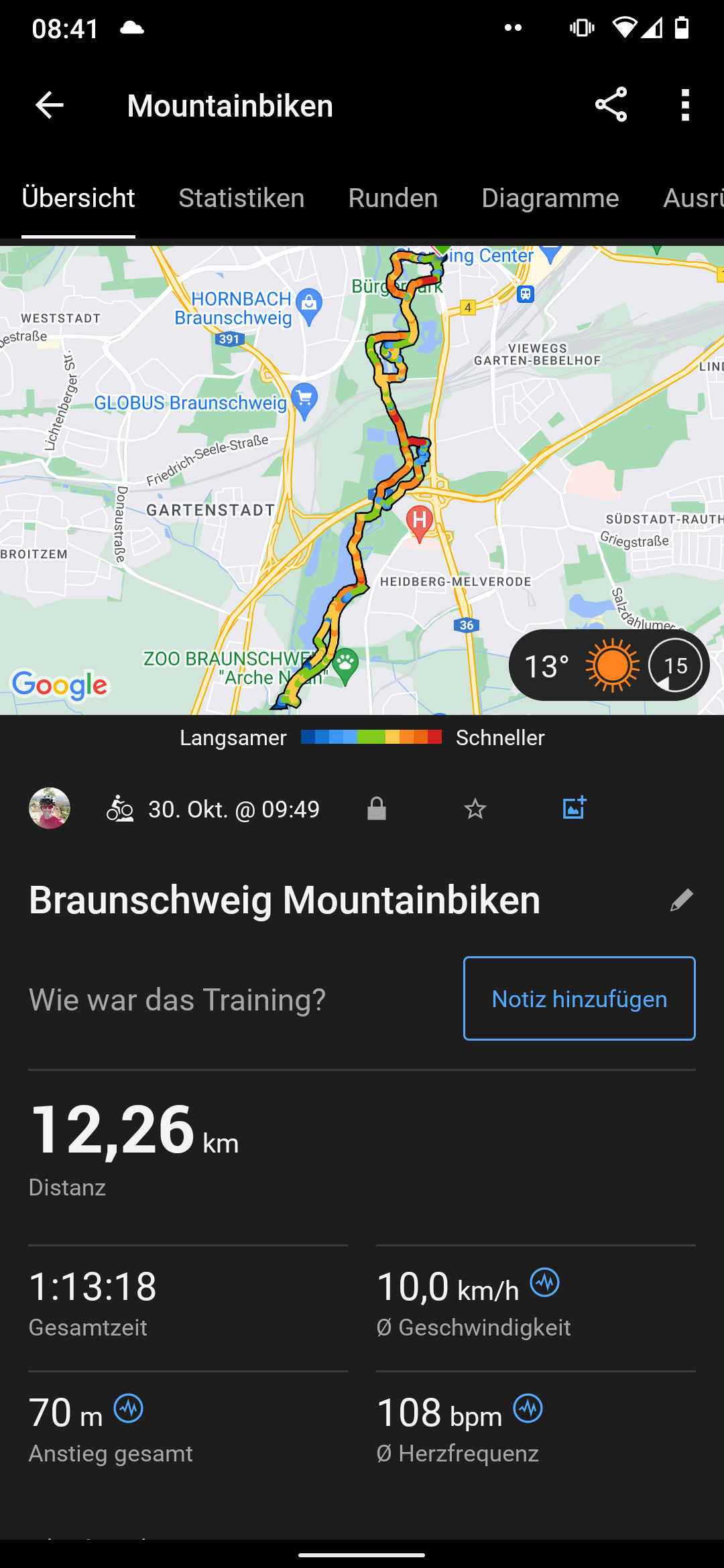The width and height of the screenshot is (724, 1568).
Task: Tap the 13° weather widget
Action: click(x=608, y=665)
